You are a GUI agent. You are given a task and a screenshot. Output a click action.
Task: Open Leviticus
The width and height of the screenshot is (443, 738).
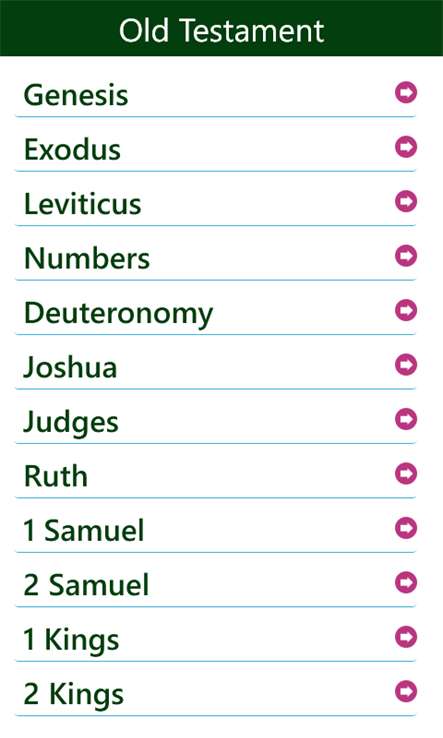pos(216,202)
